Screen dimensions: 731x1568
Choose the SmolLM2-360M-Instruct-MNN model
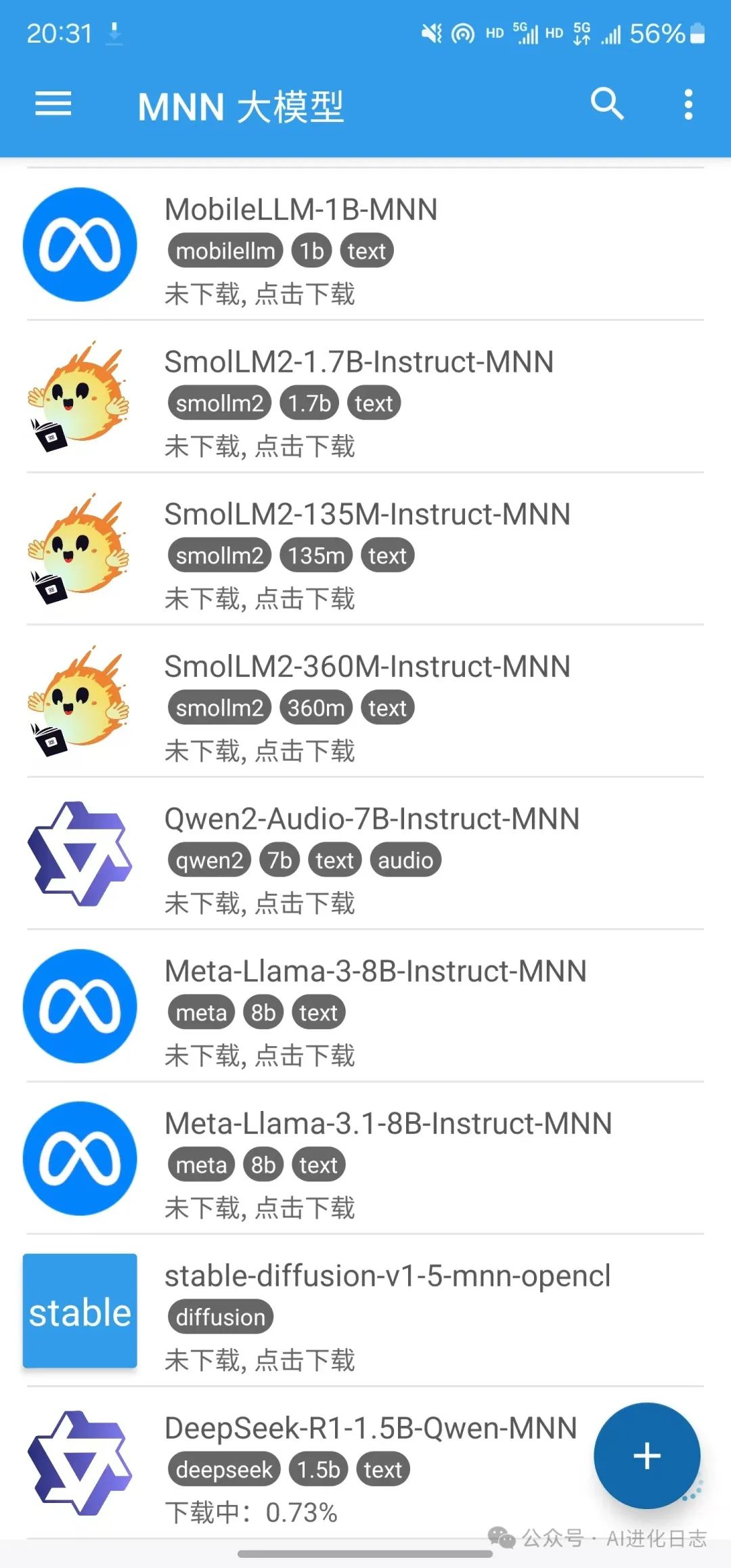coord(365,702)
